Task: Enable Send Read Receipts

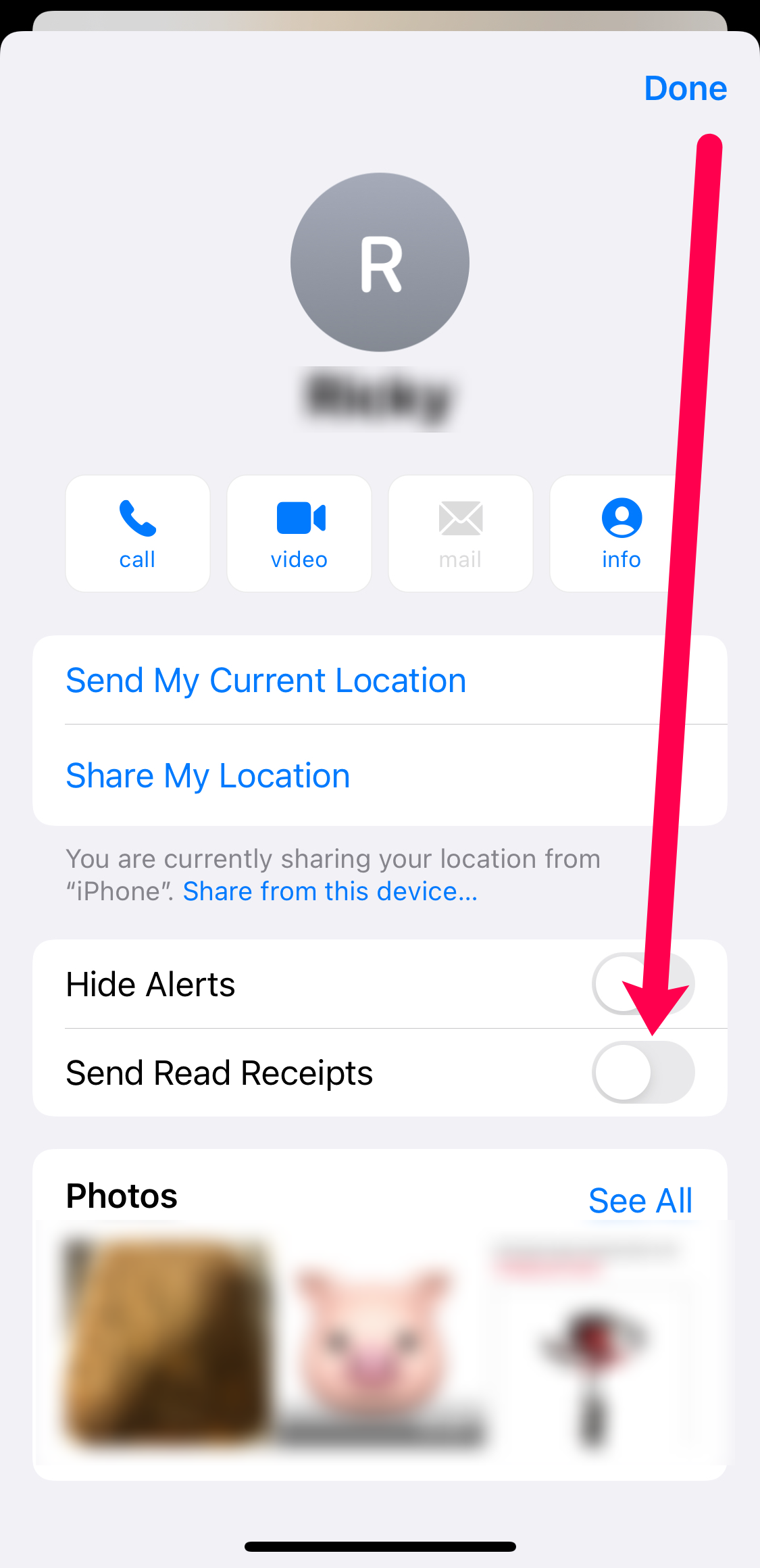Action: (x=642, y=1073)
